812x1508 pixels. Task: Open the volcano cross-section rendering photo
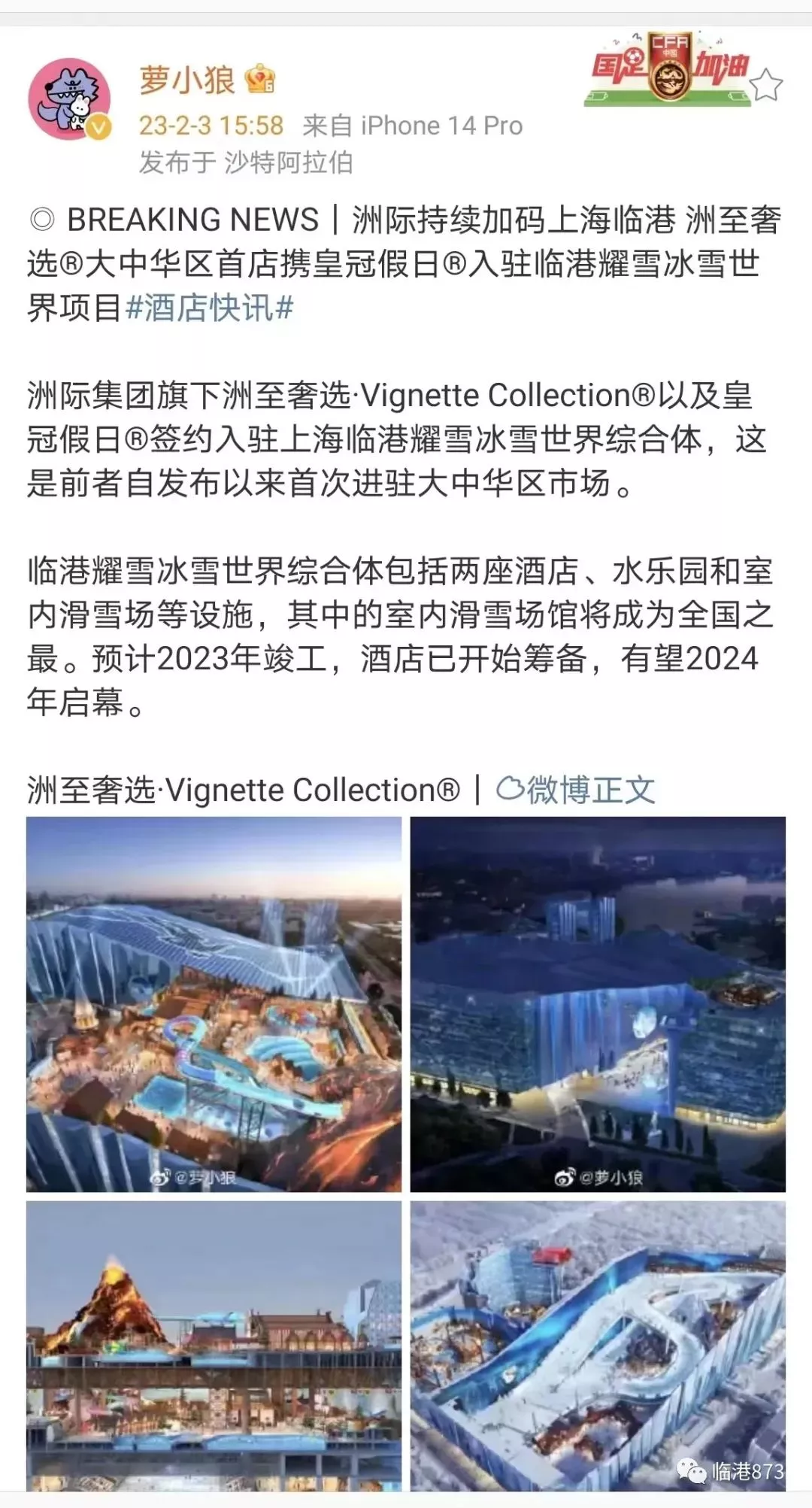pyautogui.click(x=214, y=1345)
